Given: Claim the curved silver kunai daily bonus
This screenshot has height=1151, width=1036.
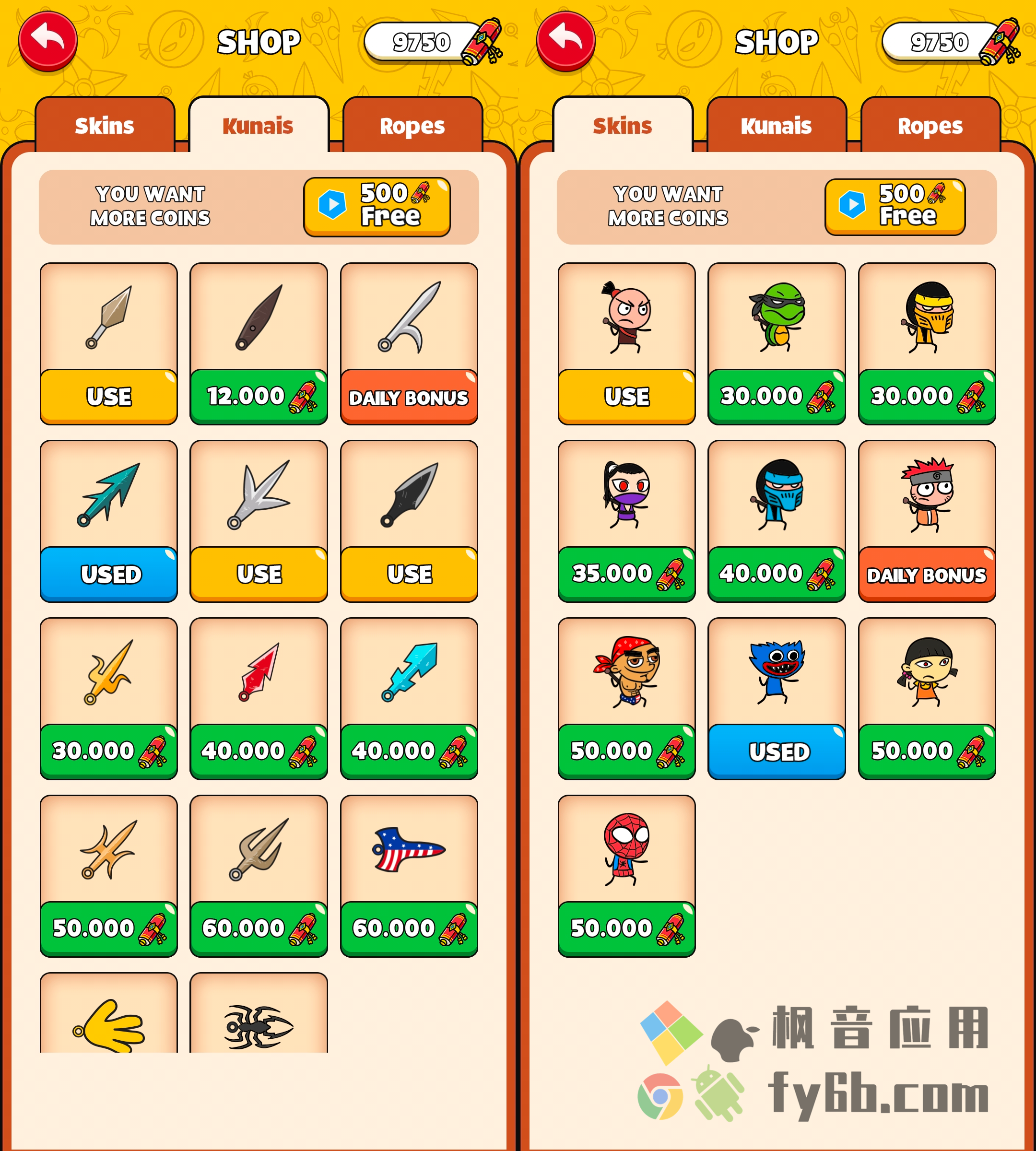Looking at the screenshot, I should [409, 397].
